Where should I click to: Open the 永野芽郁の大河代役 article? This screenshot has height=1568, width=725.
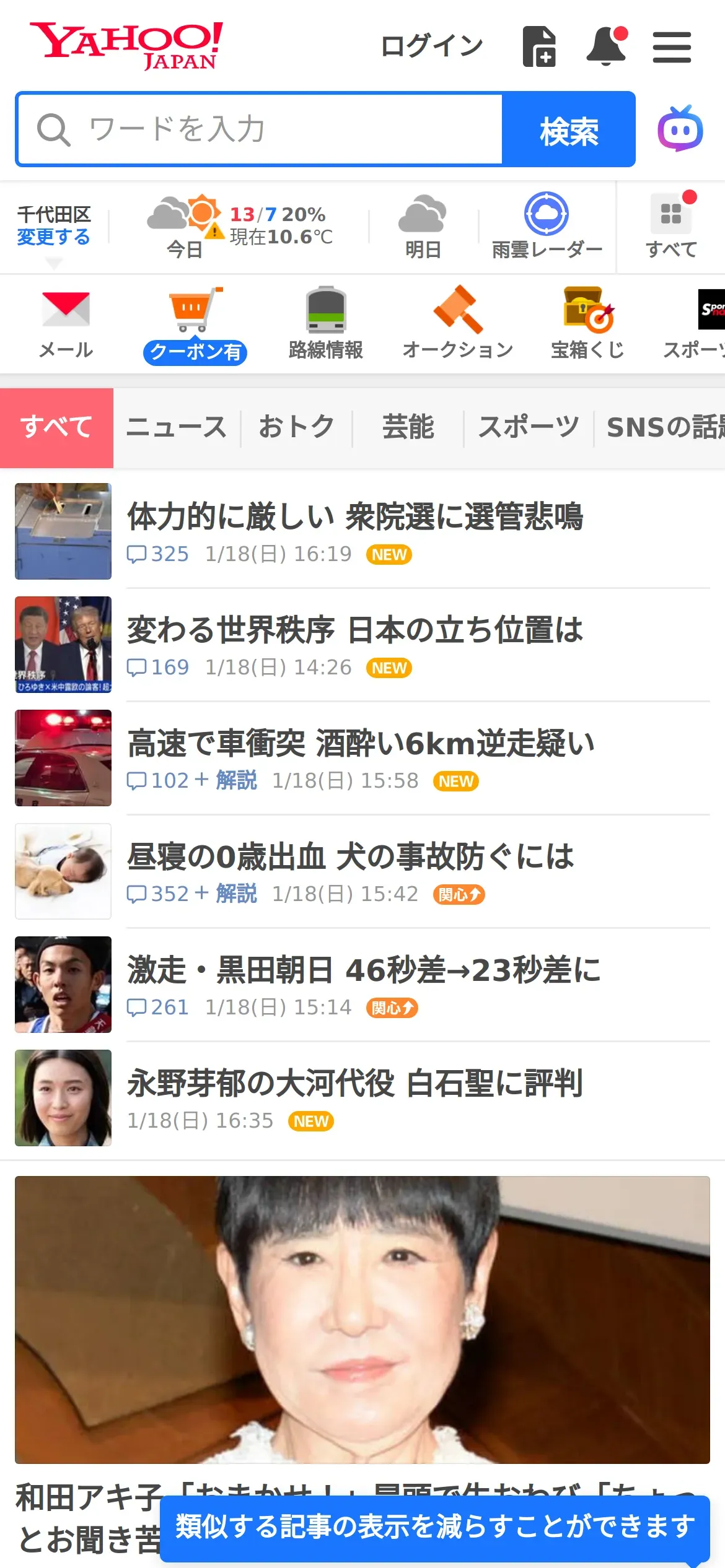(x=354, y=1084)
